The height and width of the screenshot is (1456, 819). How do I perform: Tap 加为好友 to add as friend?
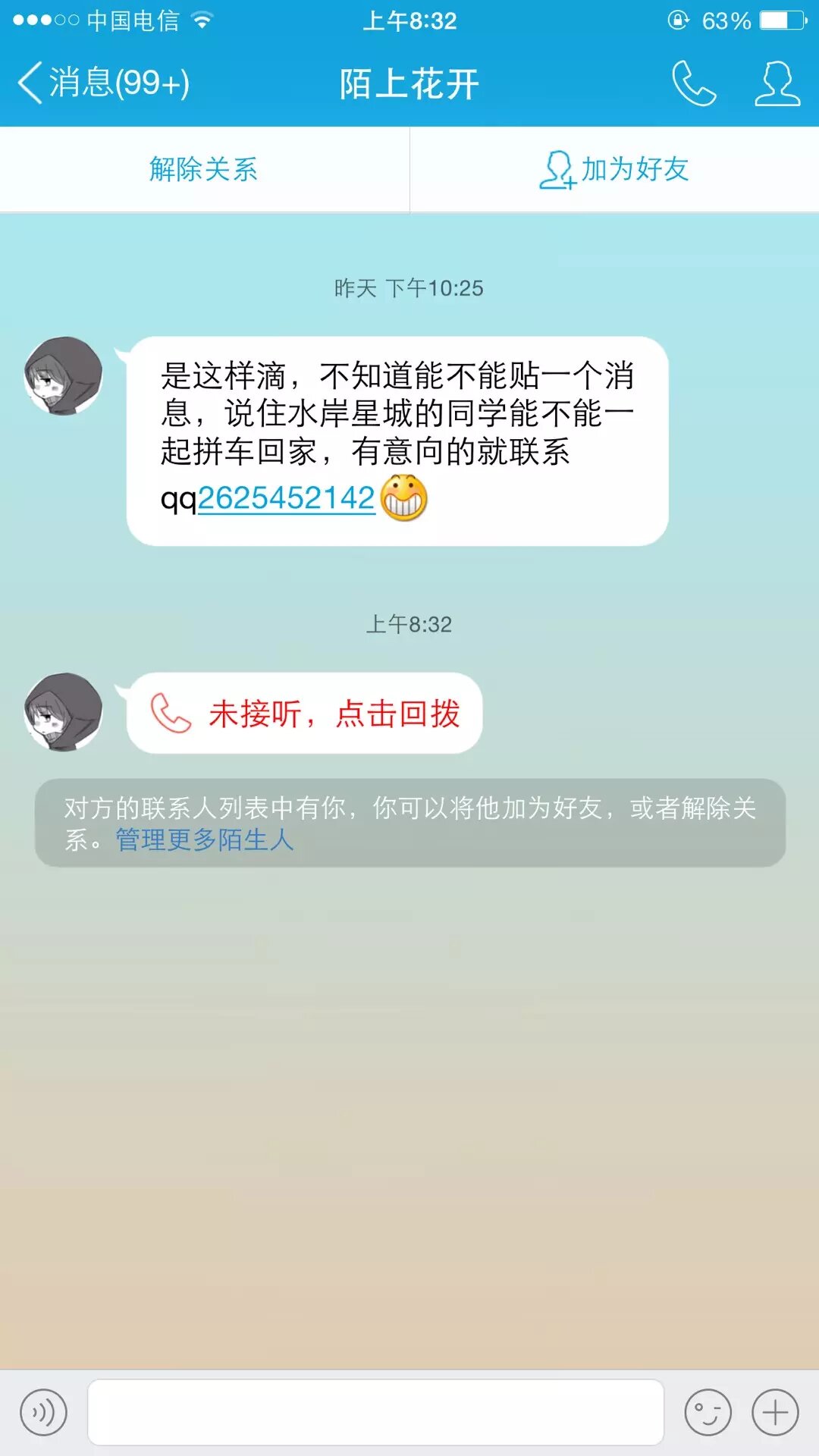614,169
